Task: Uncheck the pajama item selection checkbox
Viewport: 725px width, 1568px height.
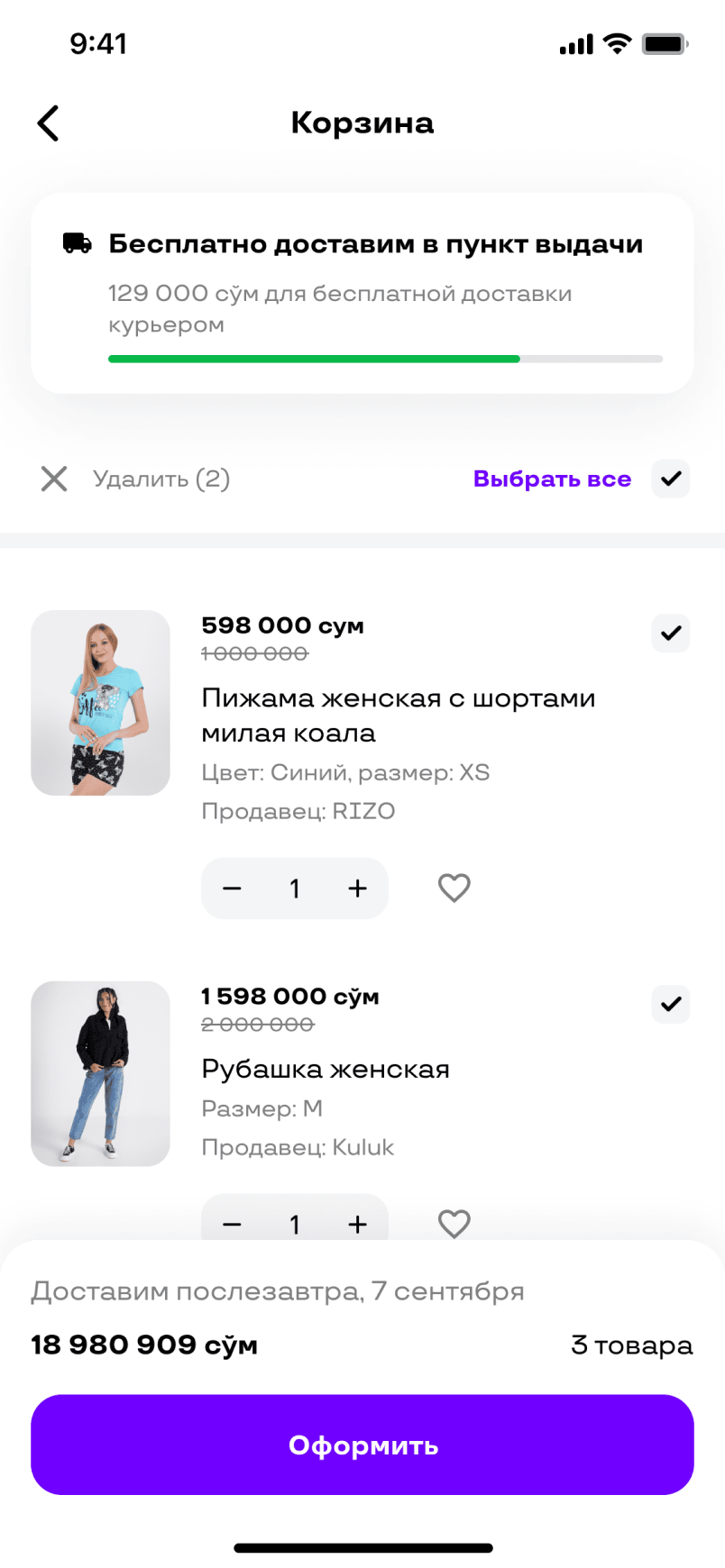Action: point(670,634)
